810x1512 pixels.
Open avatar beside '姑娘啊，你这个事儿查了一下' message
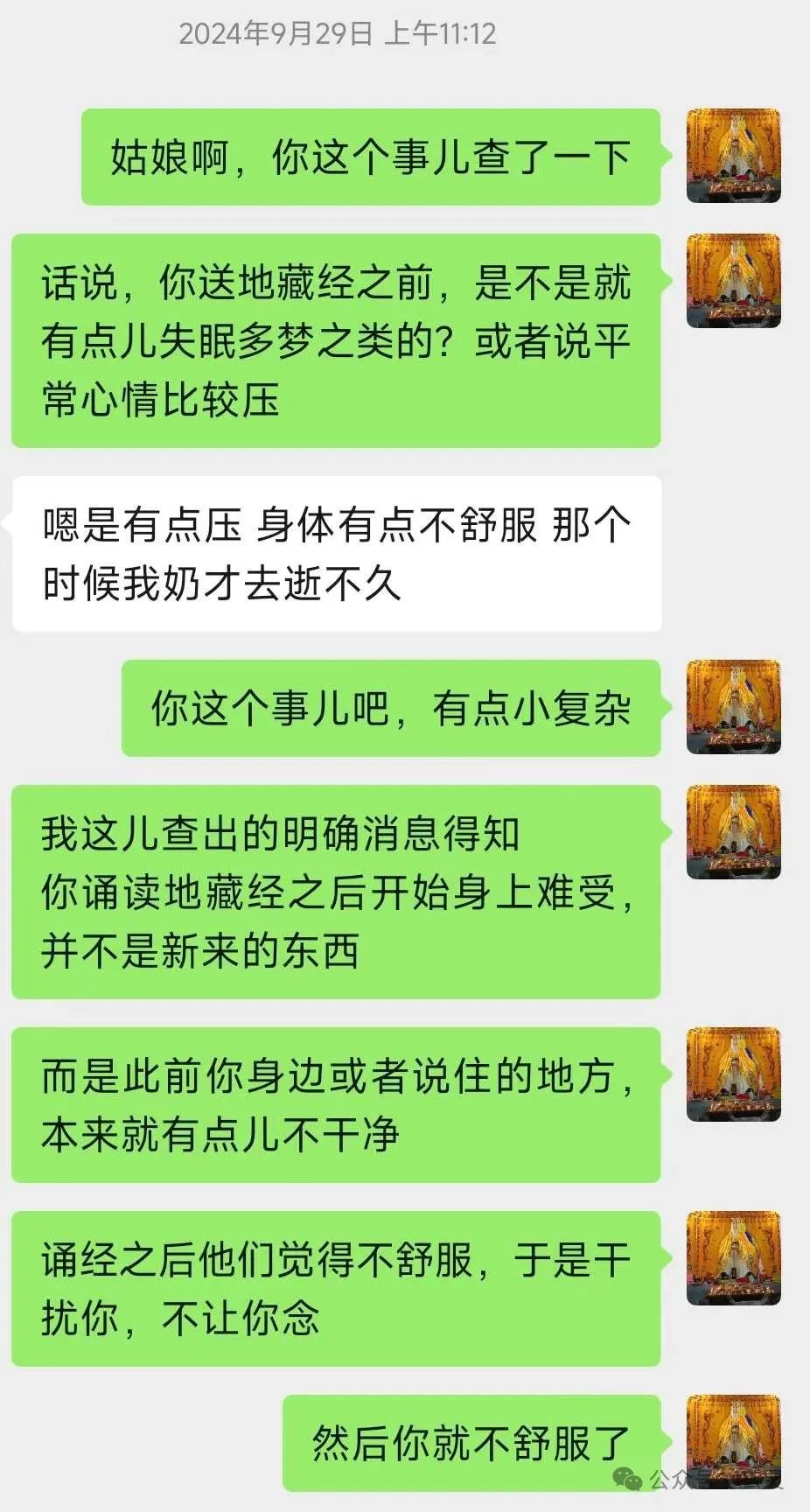click(x=733, y=156)
